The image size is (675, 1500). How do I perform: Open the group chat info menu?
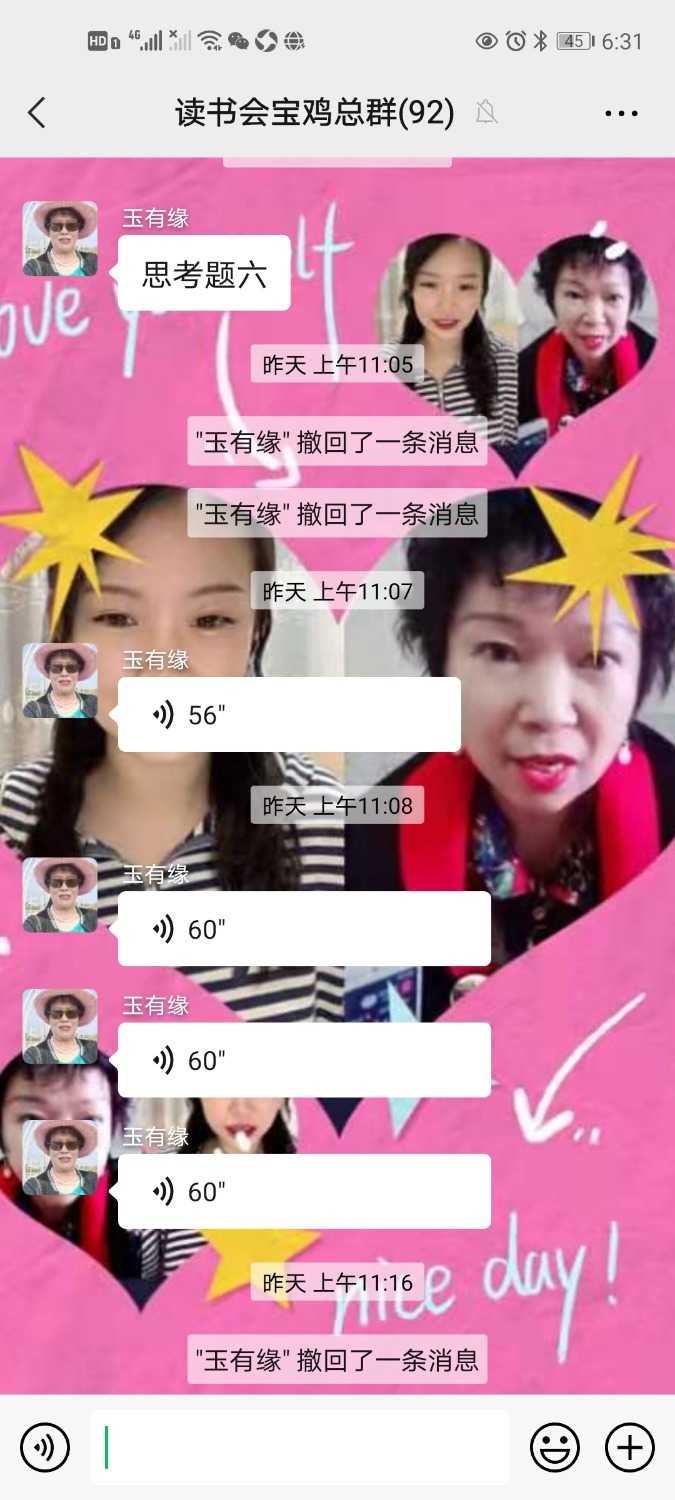[621, 113]
